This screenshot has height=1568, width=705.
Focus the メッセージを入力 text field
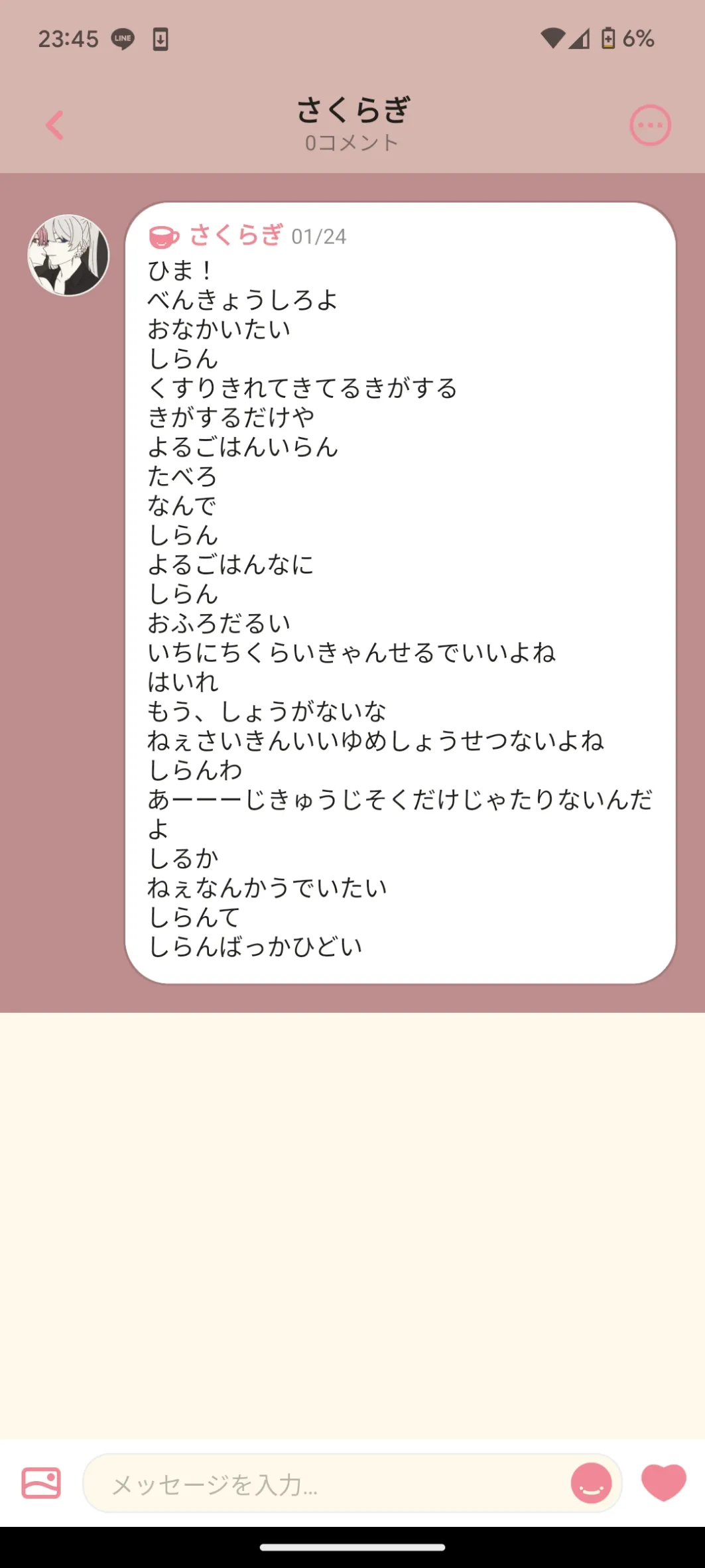point(325,1484)
